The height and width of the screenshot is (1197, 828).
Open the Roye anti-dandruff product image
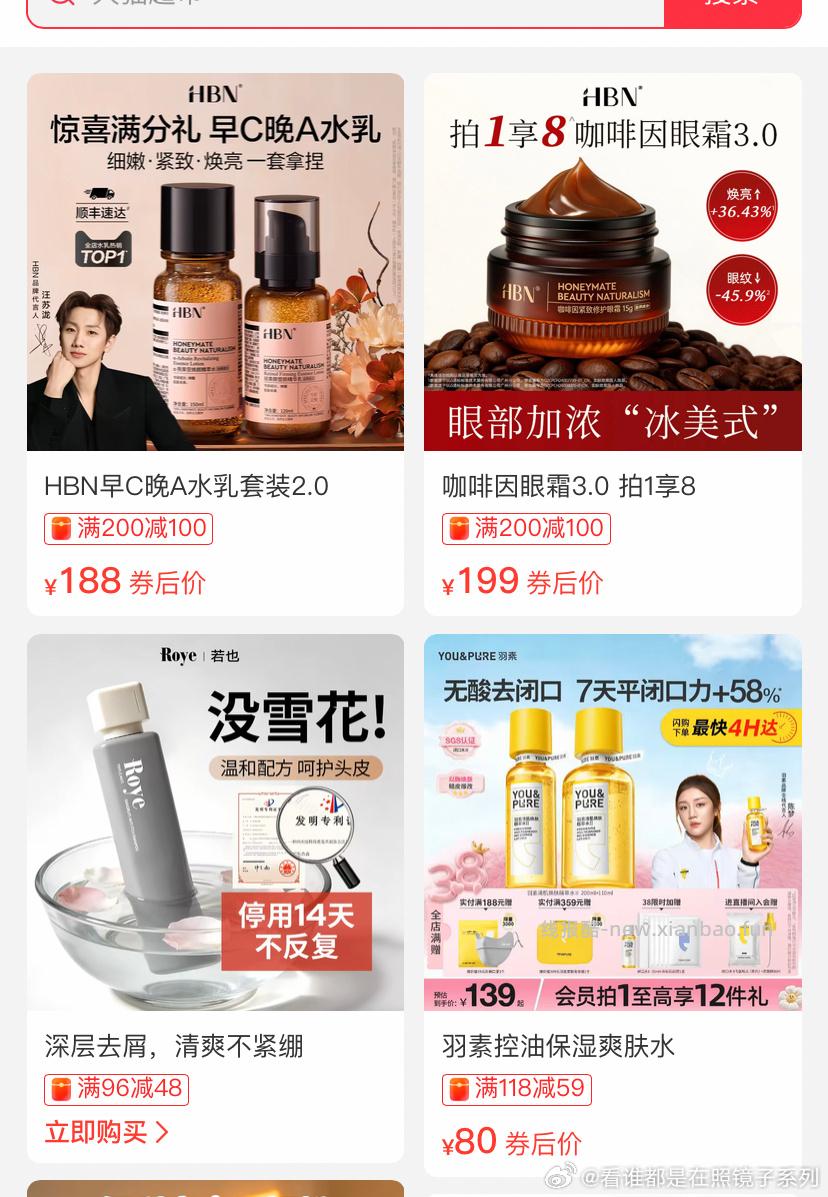215,823
